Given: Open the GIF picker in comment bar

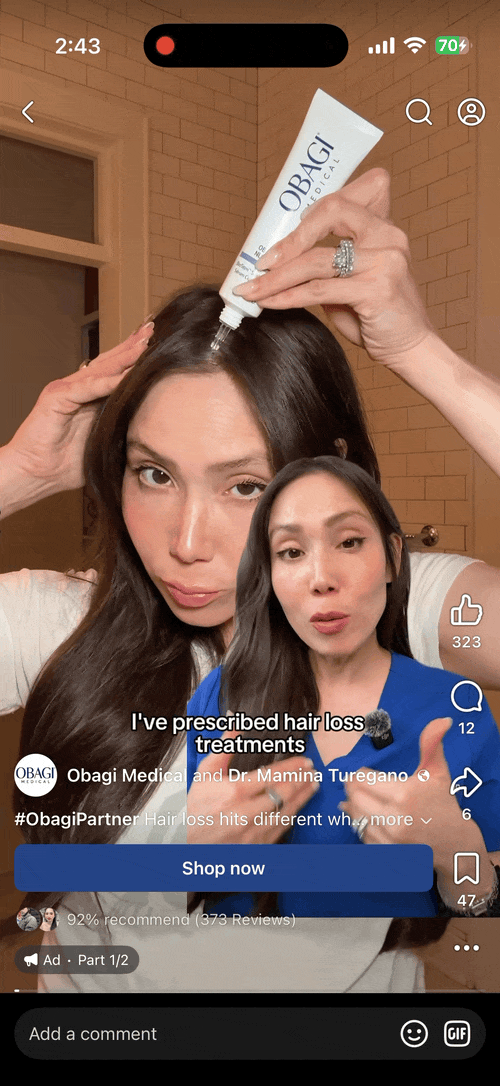Looking at the screenshot, I should (x=457, y=1034).
